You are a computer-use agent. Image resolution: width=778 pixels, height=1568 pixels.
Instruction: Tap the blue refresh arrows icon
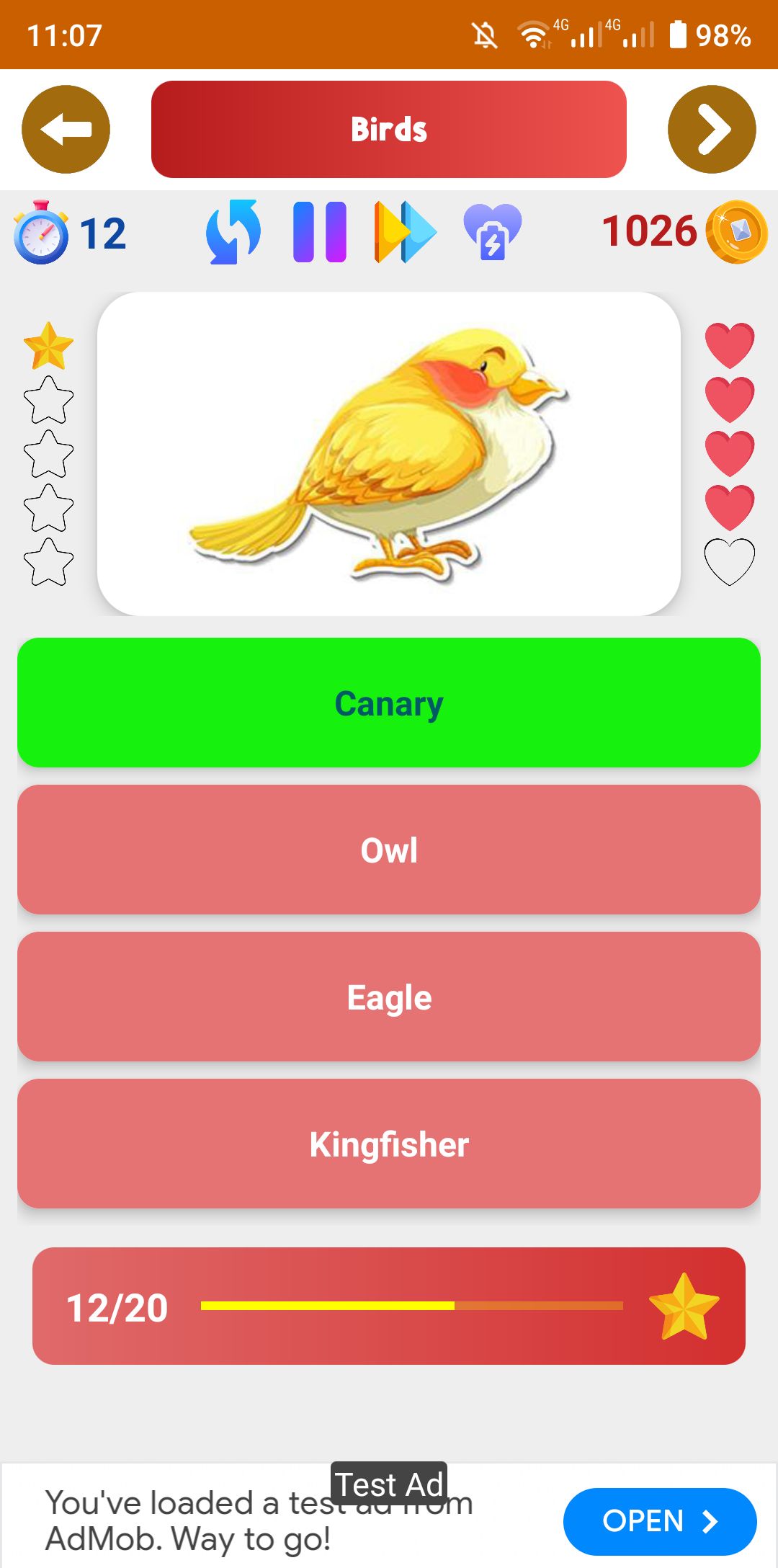point(233,232)
